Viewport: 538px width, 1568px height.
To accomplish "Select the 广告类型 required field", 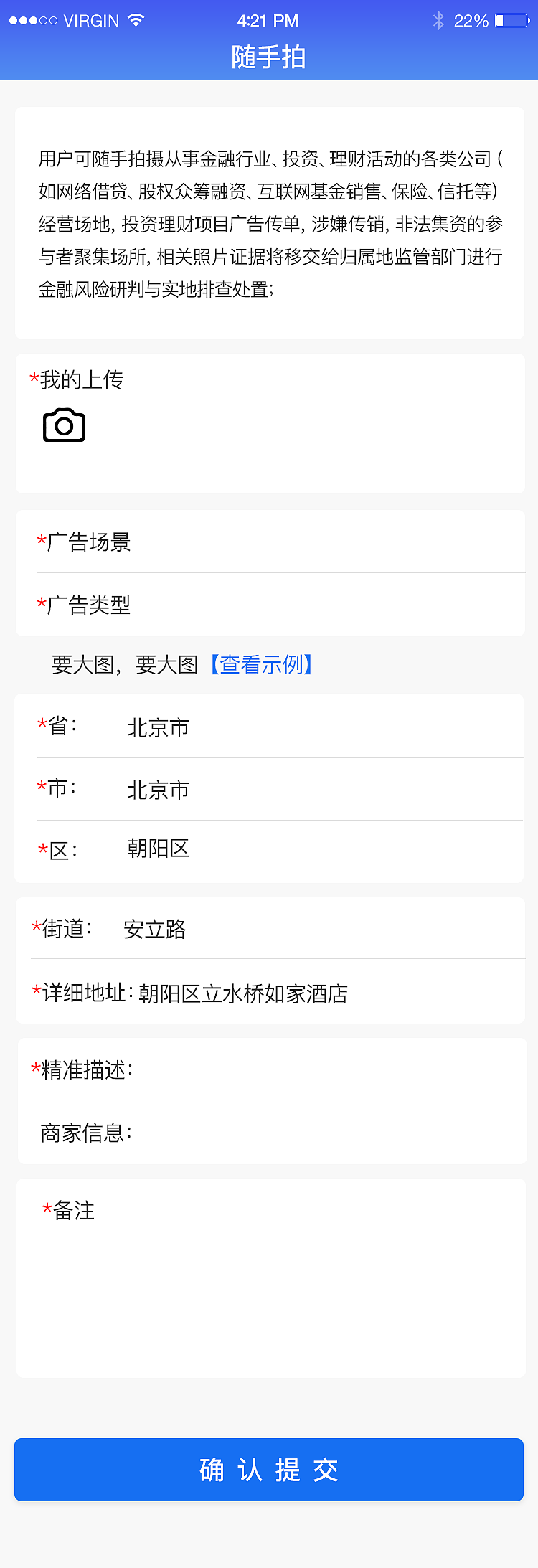I will 269,605.
